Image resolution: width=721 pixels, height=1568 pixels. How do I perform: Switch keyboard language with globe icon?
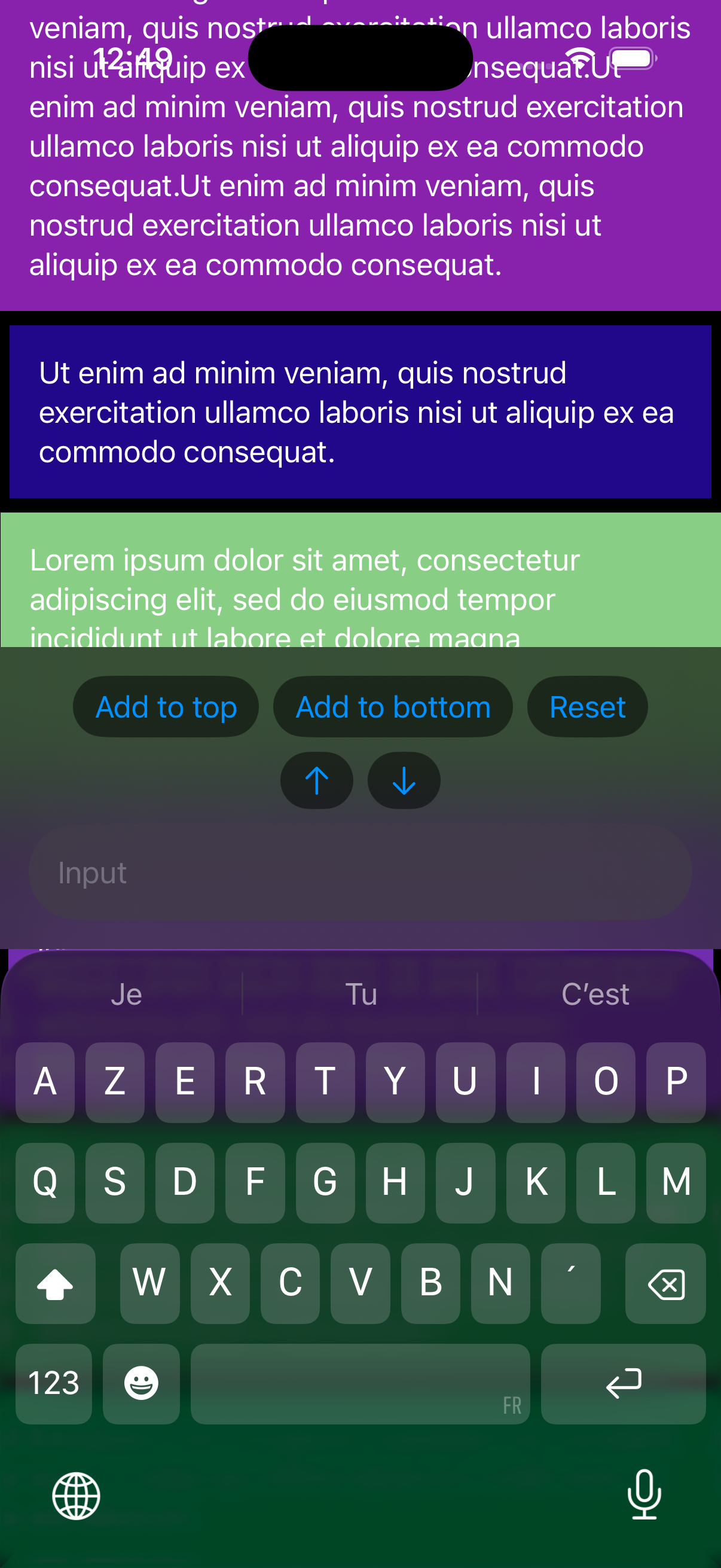[76, 1496]
